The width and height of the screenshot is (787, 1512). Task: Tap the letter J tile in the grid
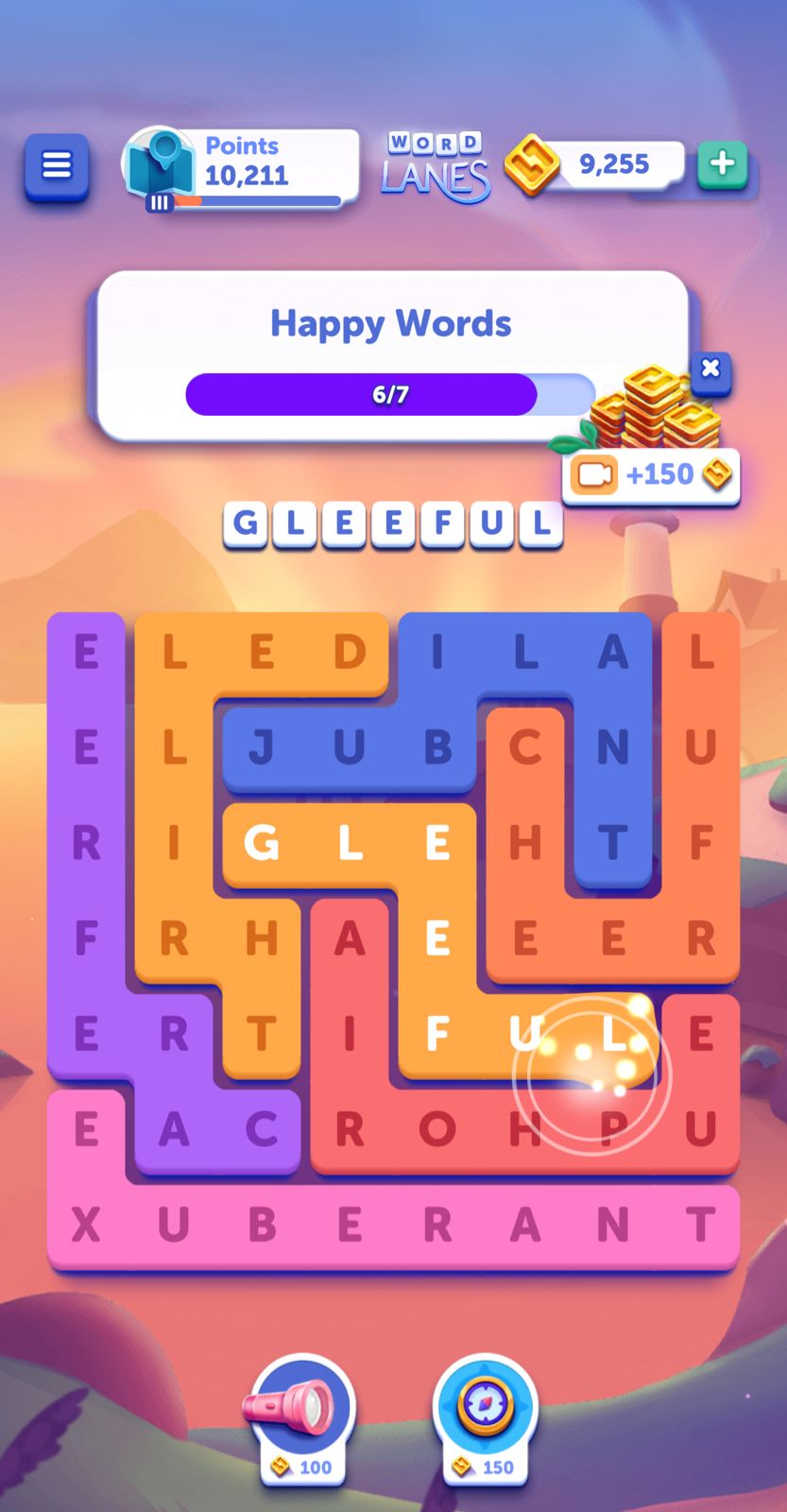coord(261,747)
